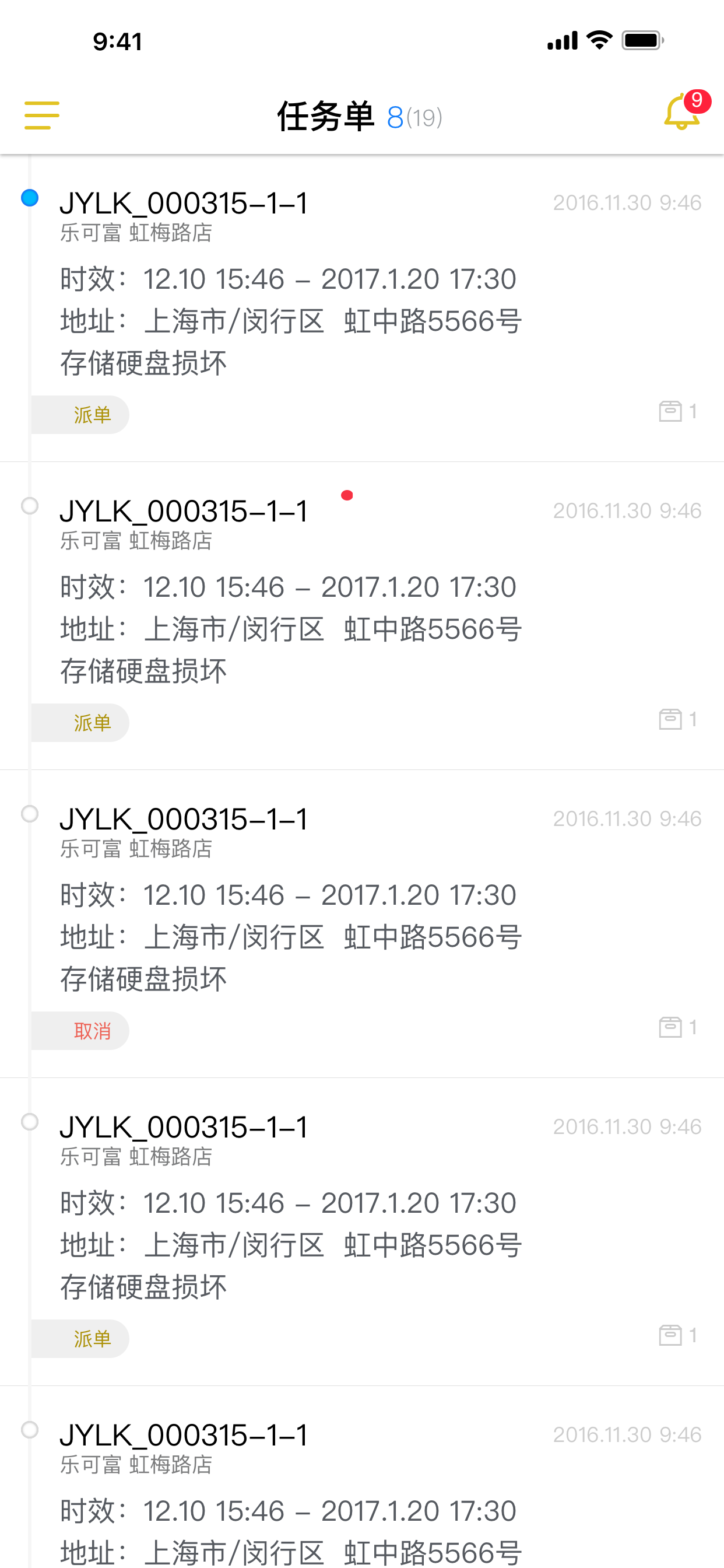This screenshot has width=724, height=1568.
Task: Open the task marked with a red dot
Action: tap(362, 616)
